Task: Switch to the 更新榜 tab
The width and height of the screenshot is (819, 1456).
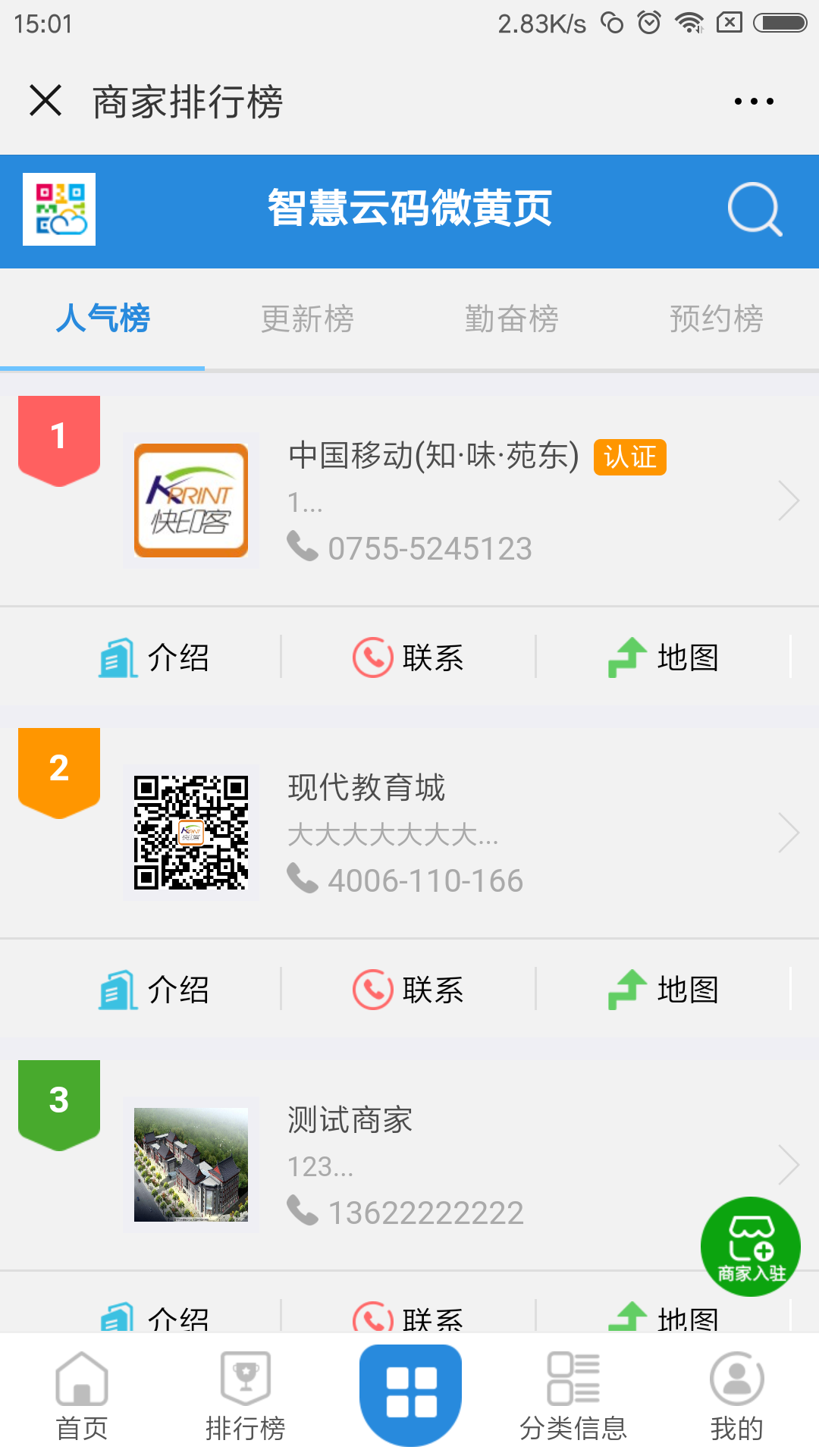Action: [x=307, y=318]
